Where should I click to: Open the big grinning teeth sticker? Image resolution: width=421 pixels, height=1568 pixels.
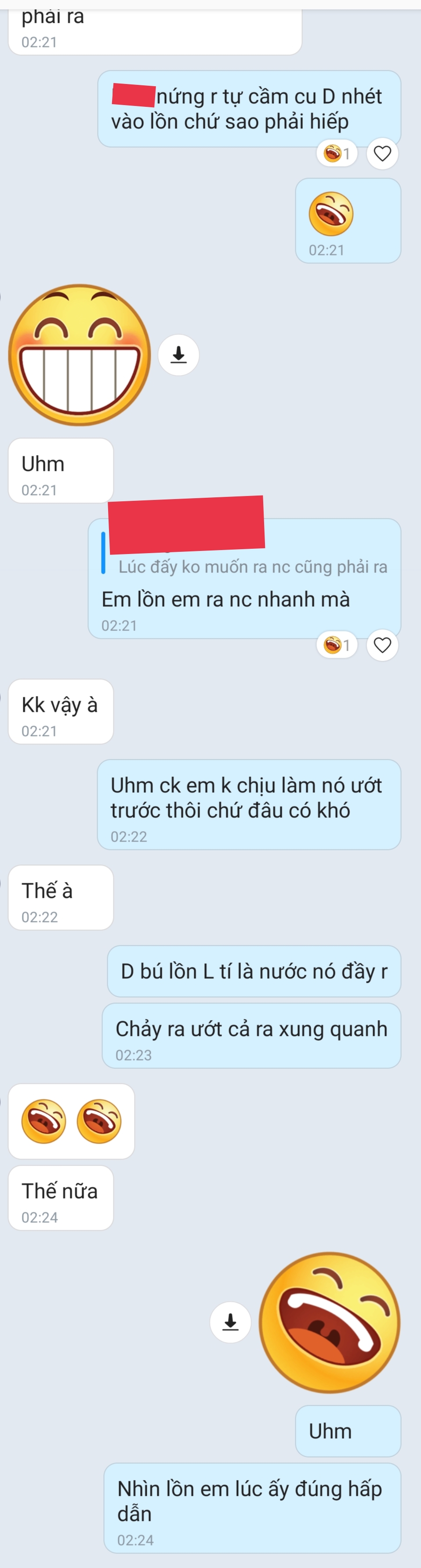click(x=79, y=354)
